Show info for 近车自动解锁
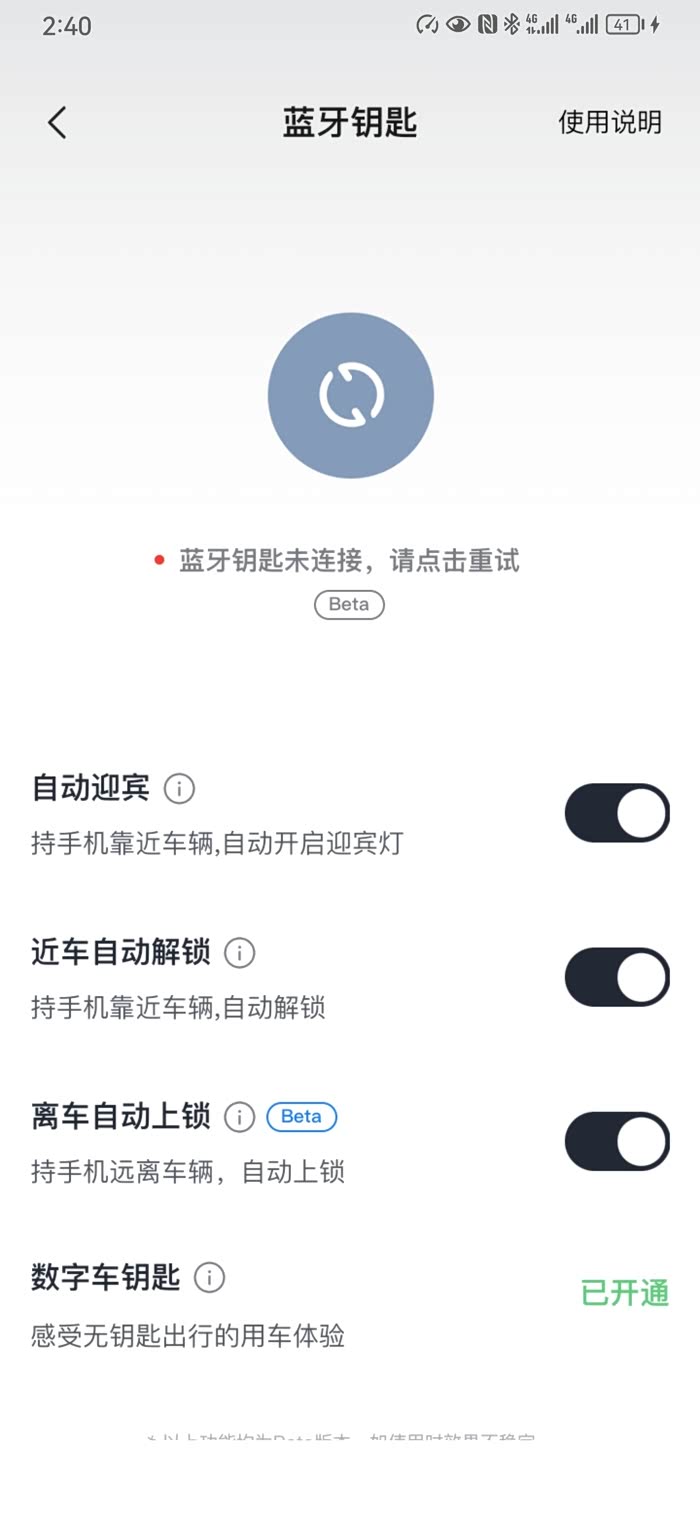Viewport: 700px width, 1516px height. point(239,952)
